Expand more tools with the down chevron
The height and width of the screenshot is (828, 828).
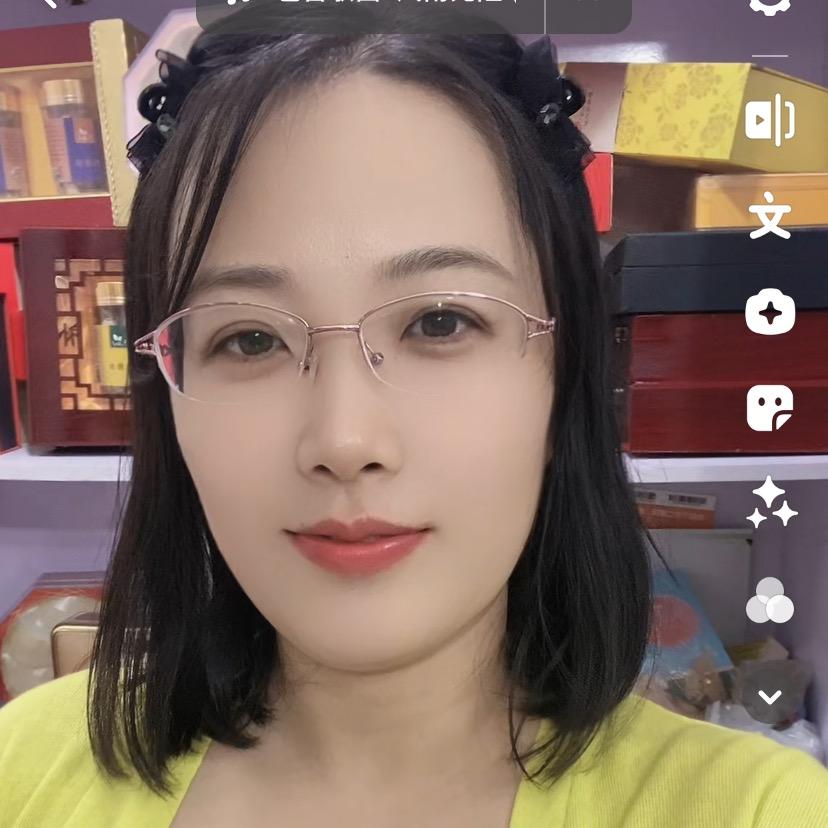coord(769,696)
